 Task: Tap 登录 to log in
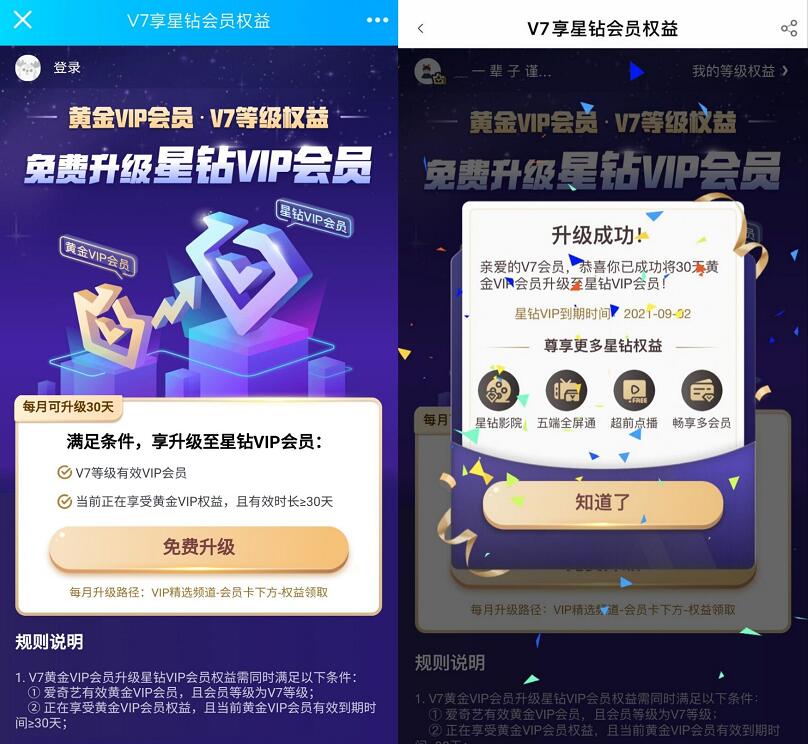[x=67, y=68]
